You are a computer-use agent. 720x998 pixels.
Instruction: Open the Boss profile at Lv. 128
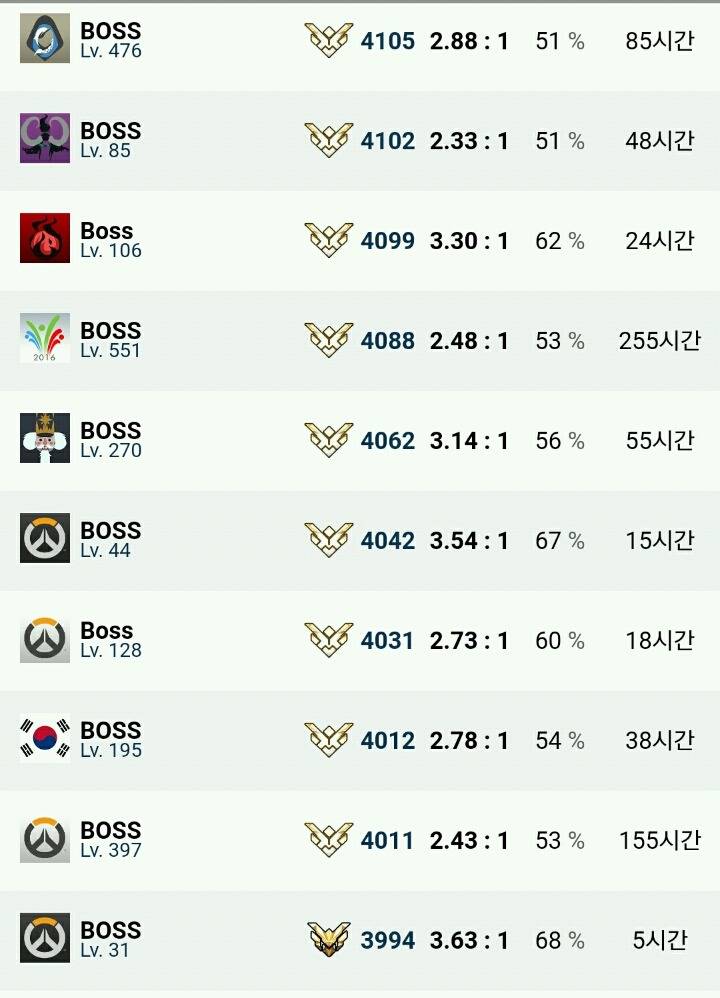tap(107, 632)
